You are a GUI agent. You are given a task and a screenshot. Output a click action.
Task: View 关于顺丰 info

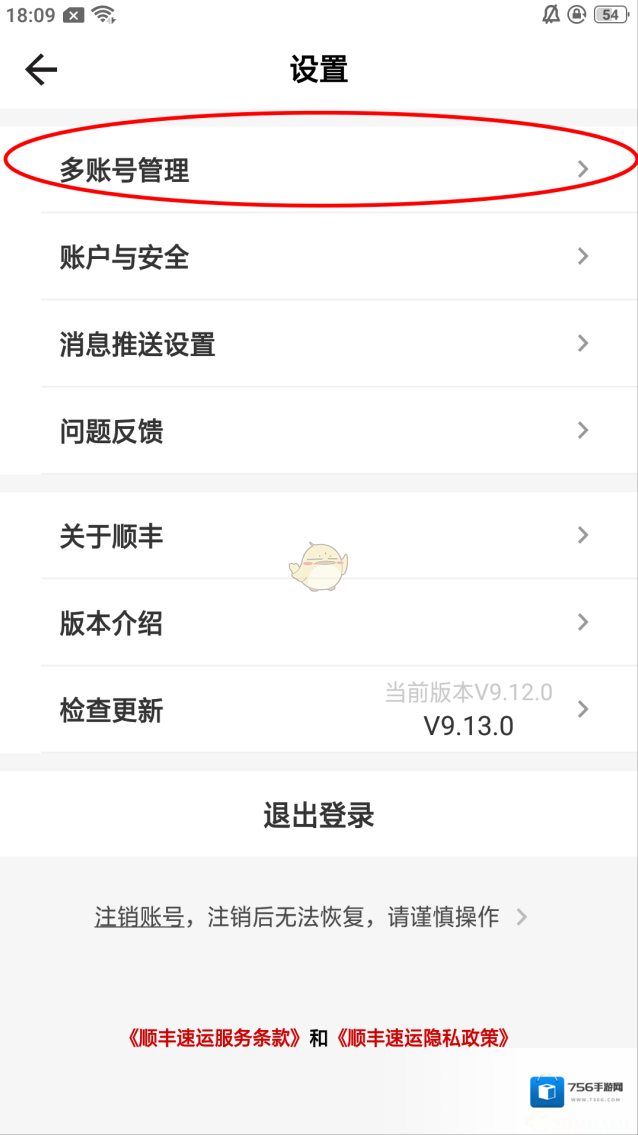[x=320, y=536]
